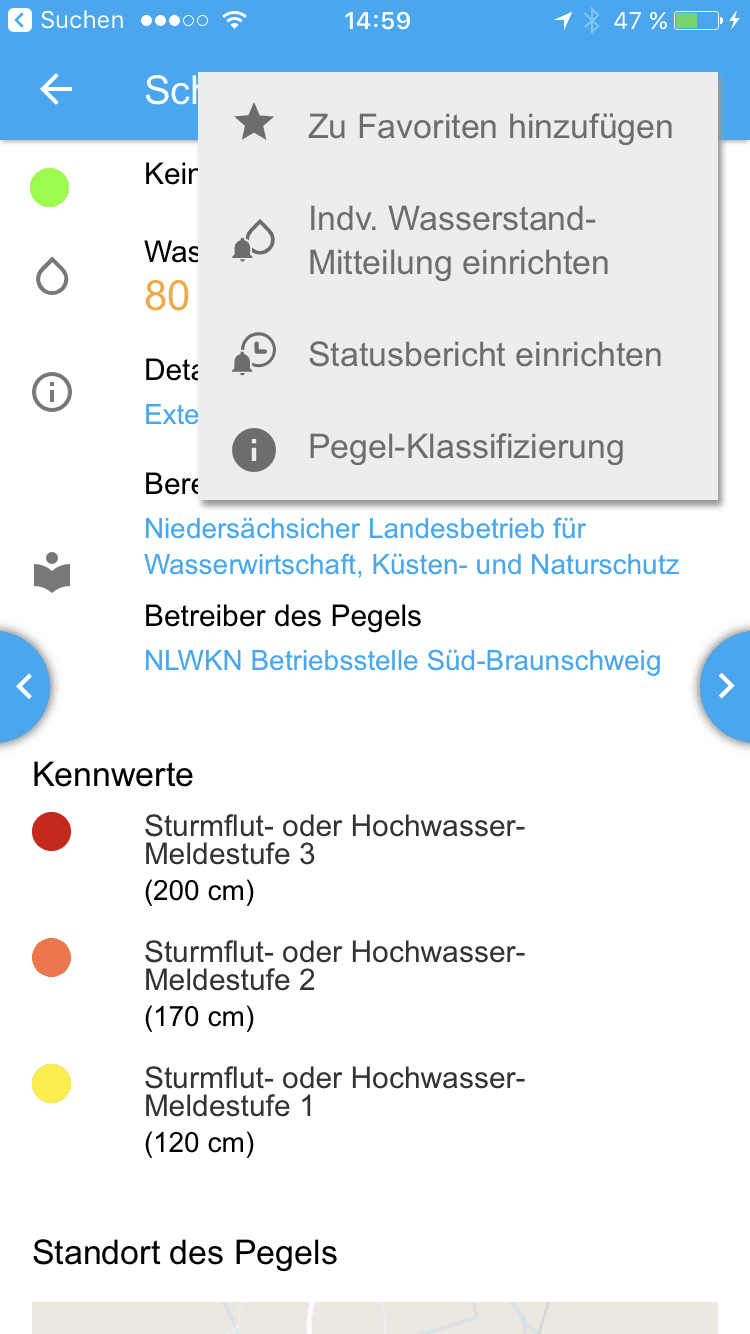Image resolution: width=750 pixels, height=1334 pixels.
Task: Go to previous gauge with left chevron
Action: pos(22,687)
